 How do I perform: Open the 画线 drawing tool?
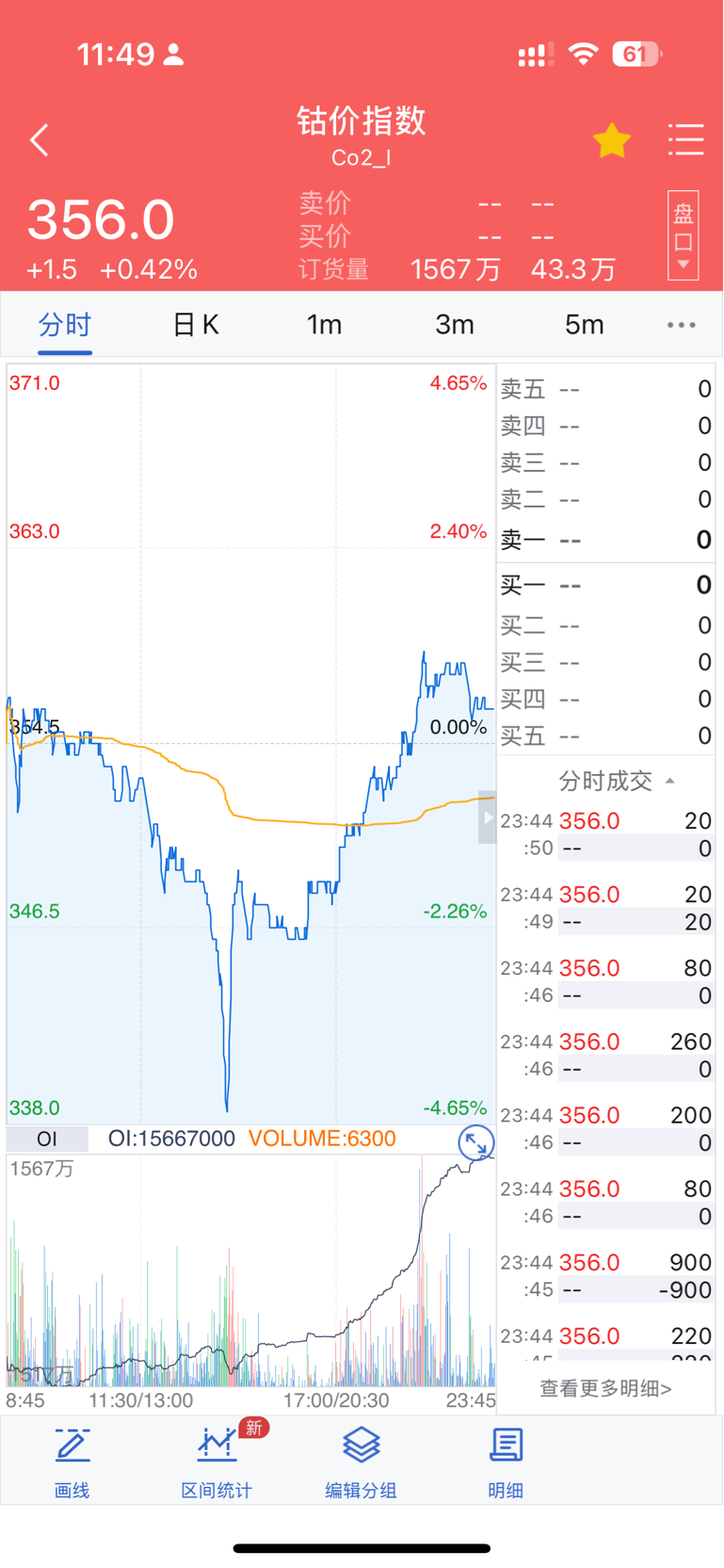(x=72, y=1461)
